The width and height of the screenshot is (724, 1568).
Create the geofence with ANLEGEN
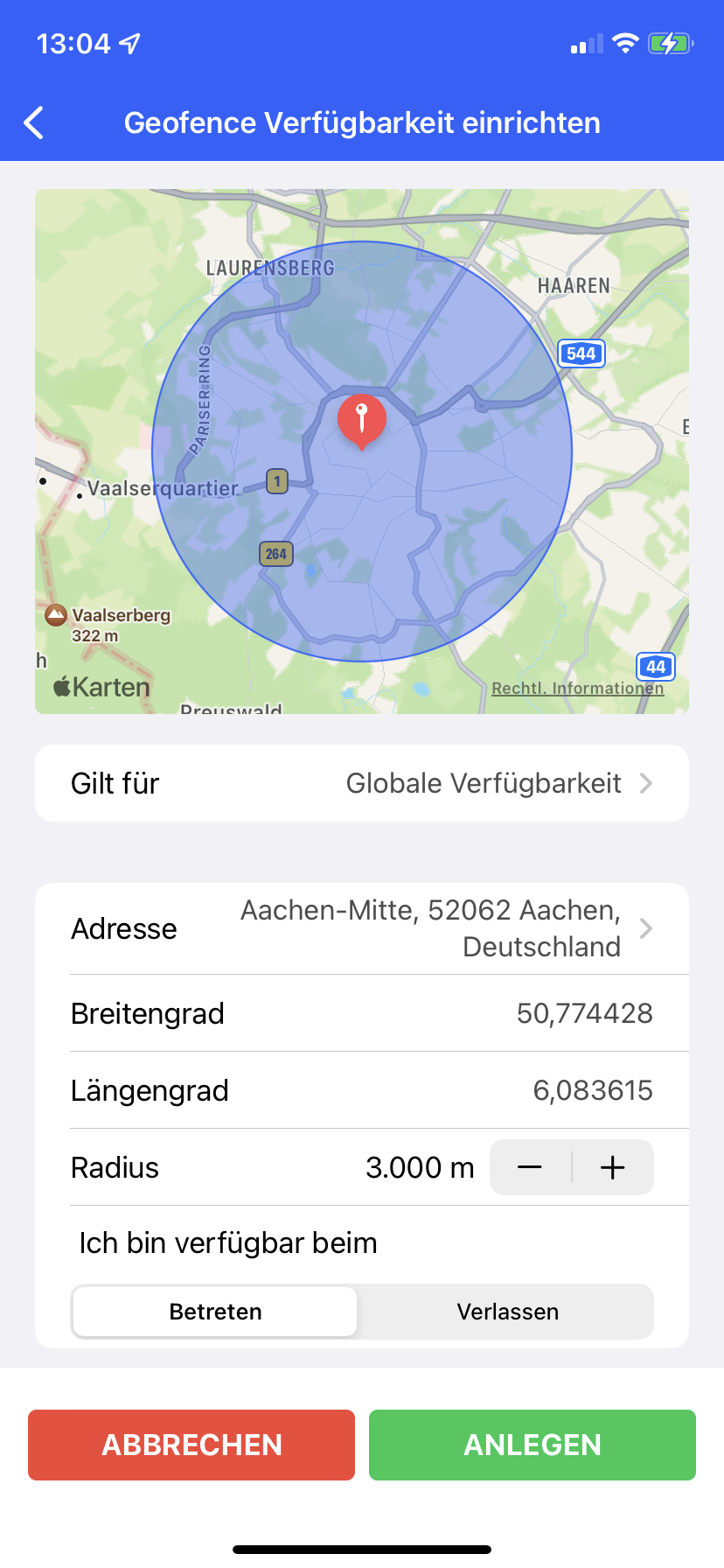533,1445
